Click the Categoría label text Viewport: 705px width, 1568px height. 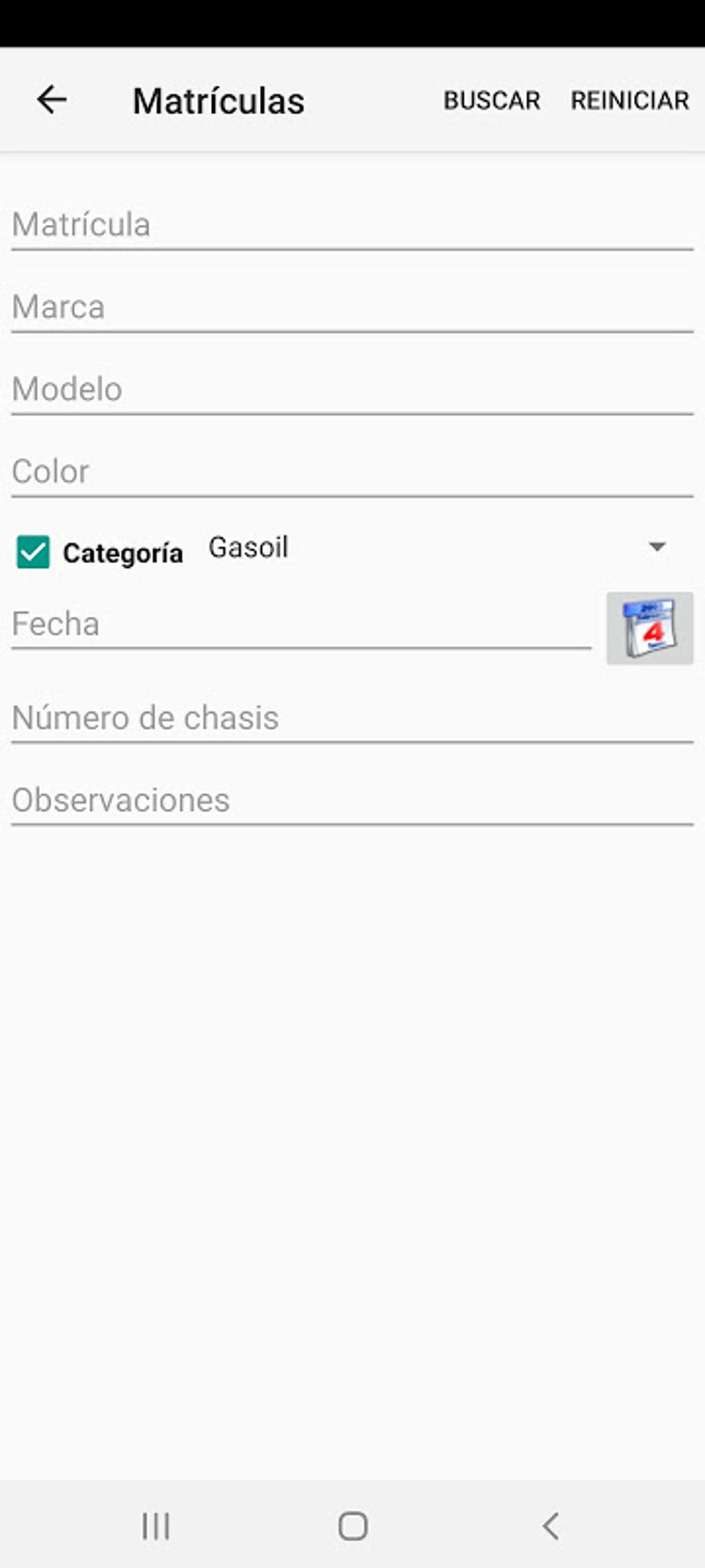123,551
